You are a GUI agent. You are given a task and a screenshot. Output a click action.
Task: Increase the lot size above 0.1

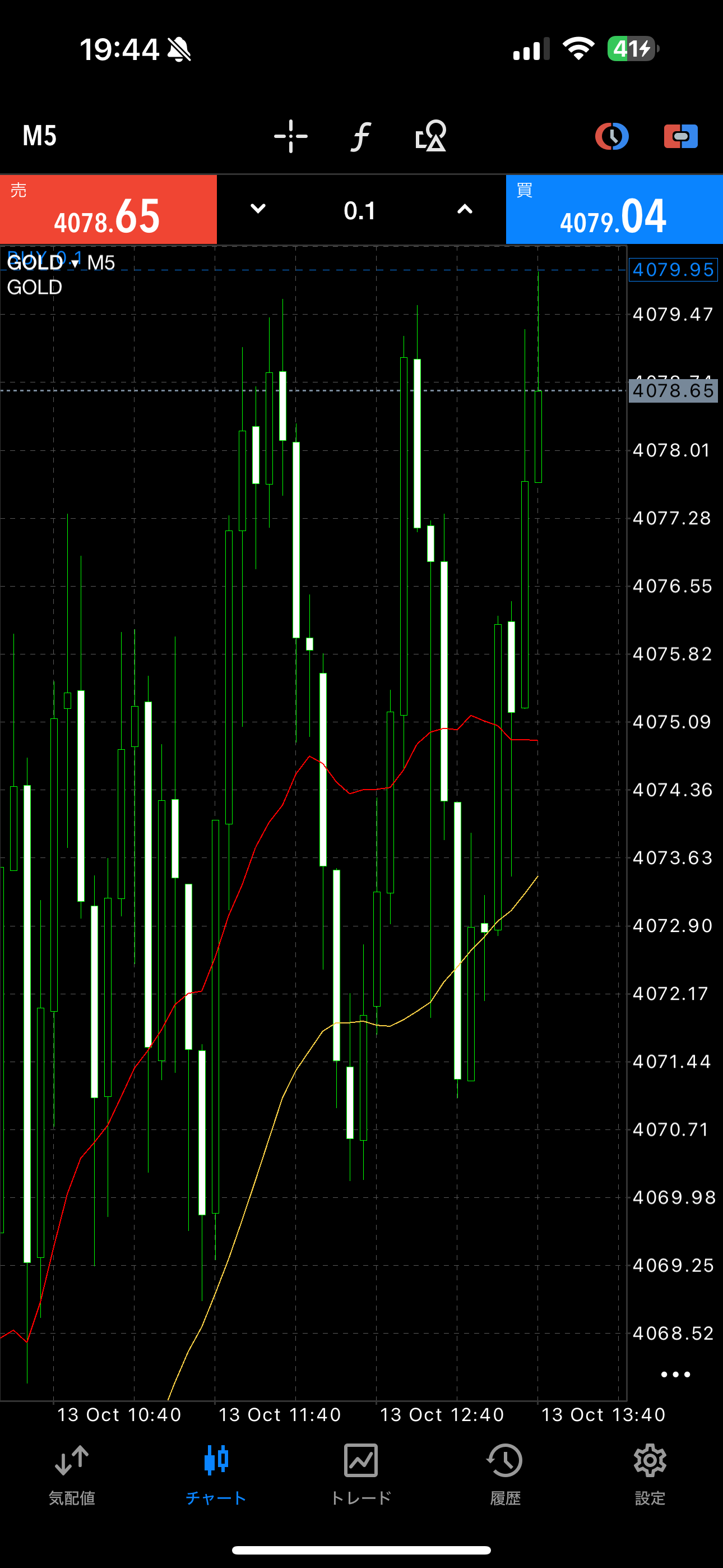465,209
